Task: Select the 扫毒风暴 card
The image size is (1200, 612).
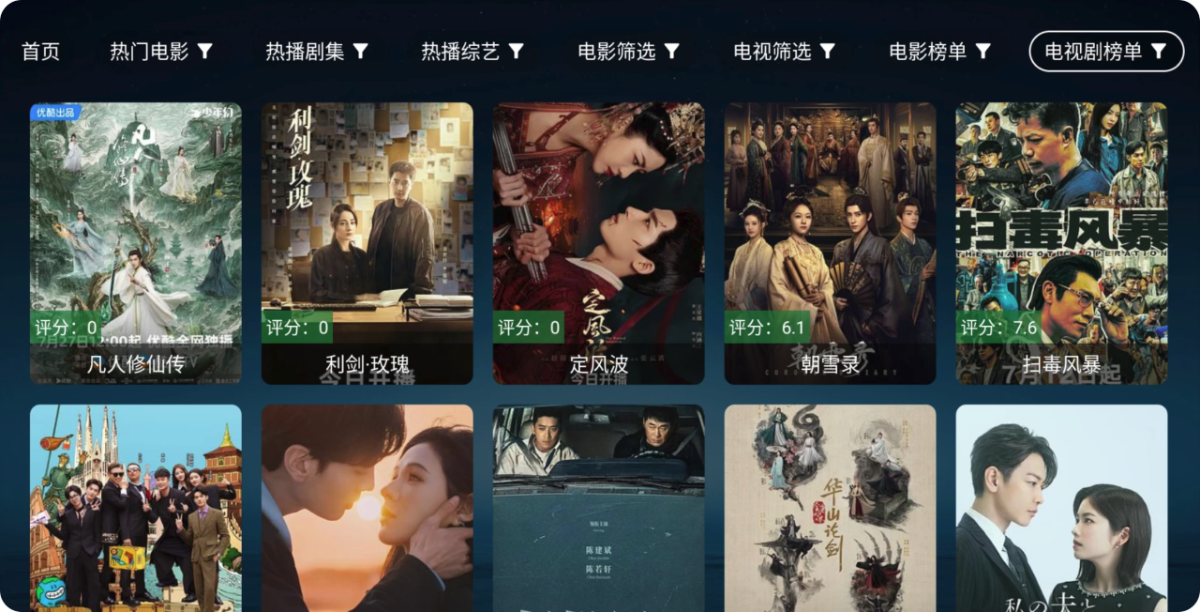Action: [1061, 243]
